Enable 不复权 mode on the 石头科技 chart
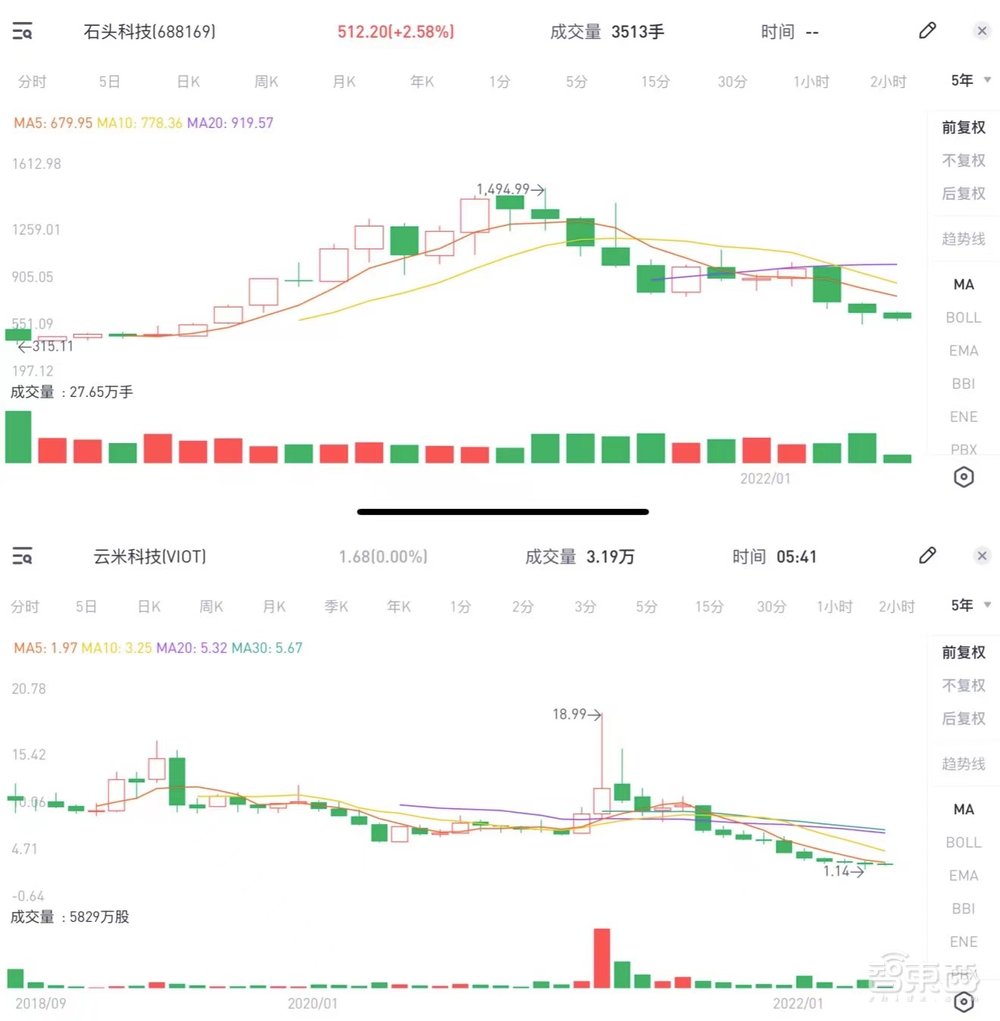Screen dimensions: 1000x1021 coord(963,160)
